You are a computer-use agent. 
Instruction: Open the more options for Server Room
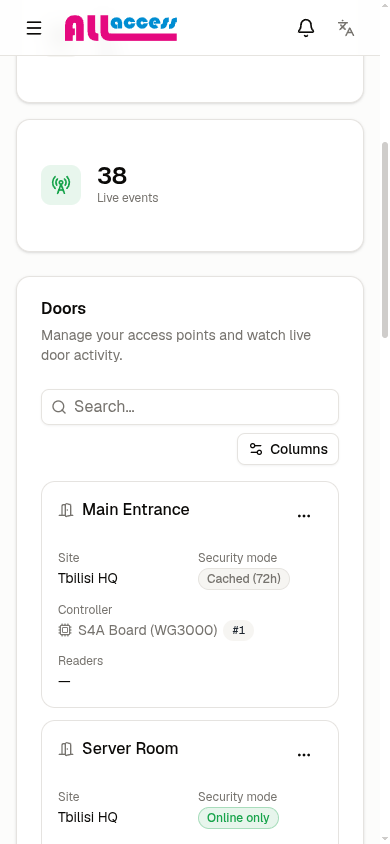[x=304, y=755]
